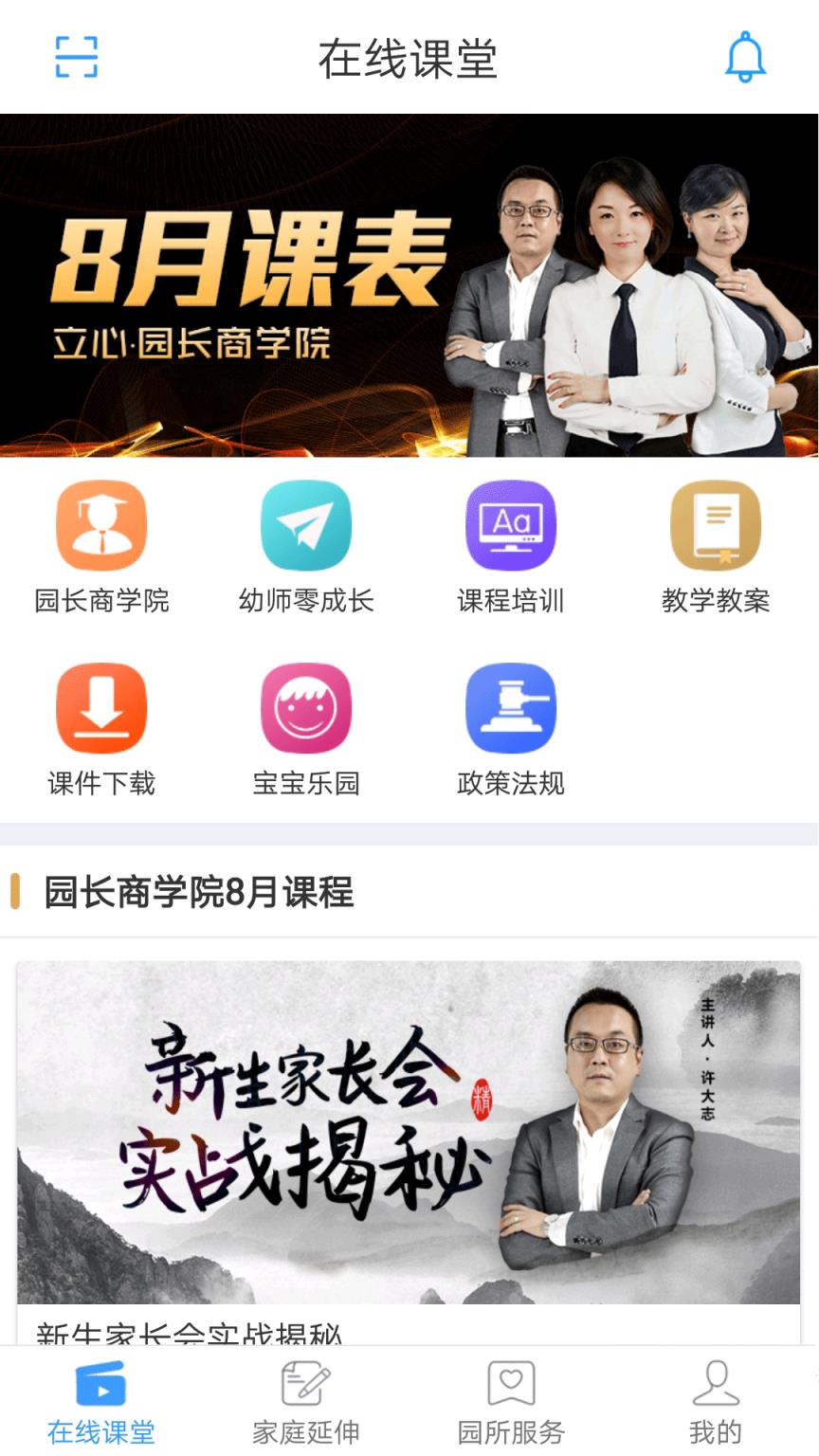Open 教学教案
This screenshot has height=1456, width=819.
[x=716, y=546]
